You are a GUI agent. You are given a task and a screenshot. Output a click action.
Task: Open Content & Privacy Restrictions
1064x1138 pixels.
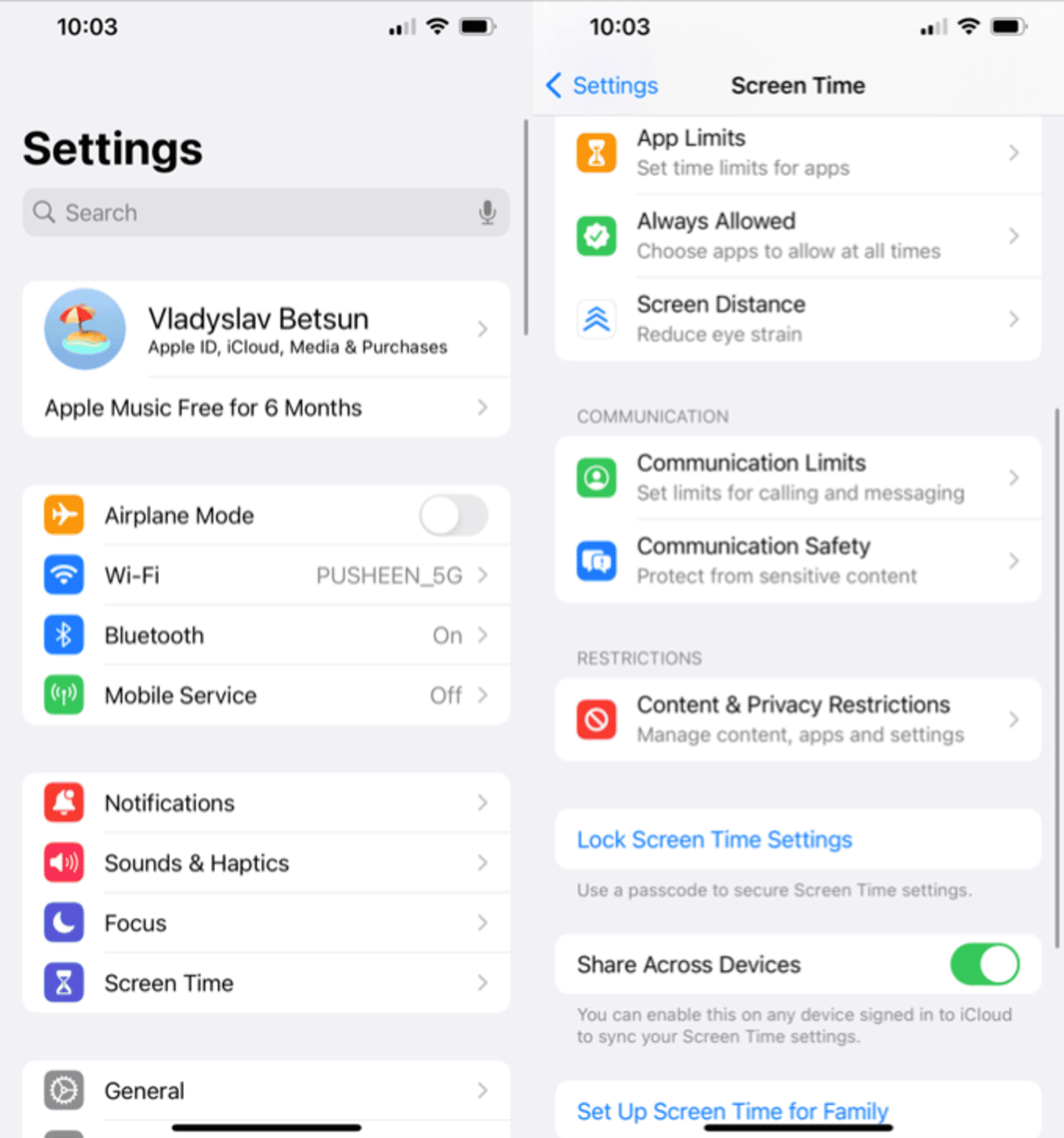tap(798, 720)
